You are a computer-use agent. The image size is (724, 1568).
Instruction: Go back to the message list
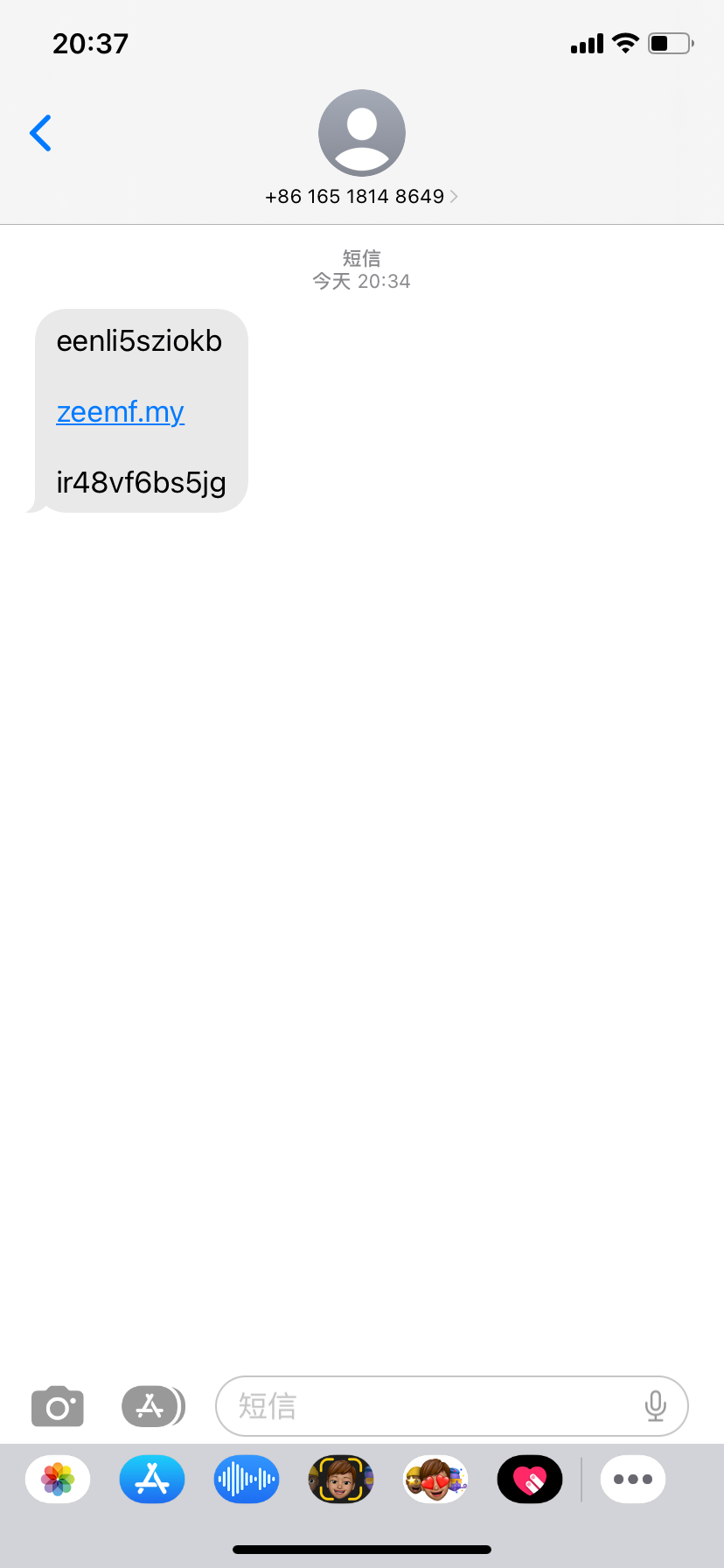click(x=40, y=133)
